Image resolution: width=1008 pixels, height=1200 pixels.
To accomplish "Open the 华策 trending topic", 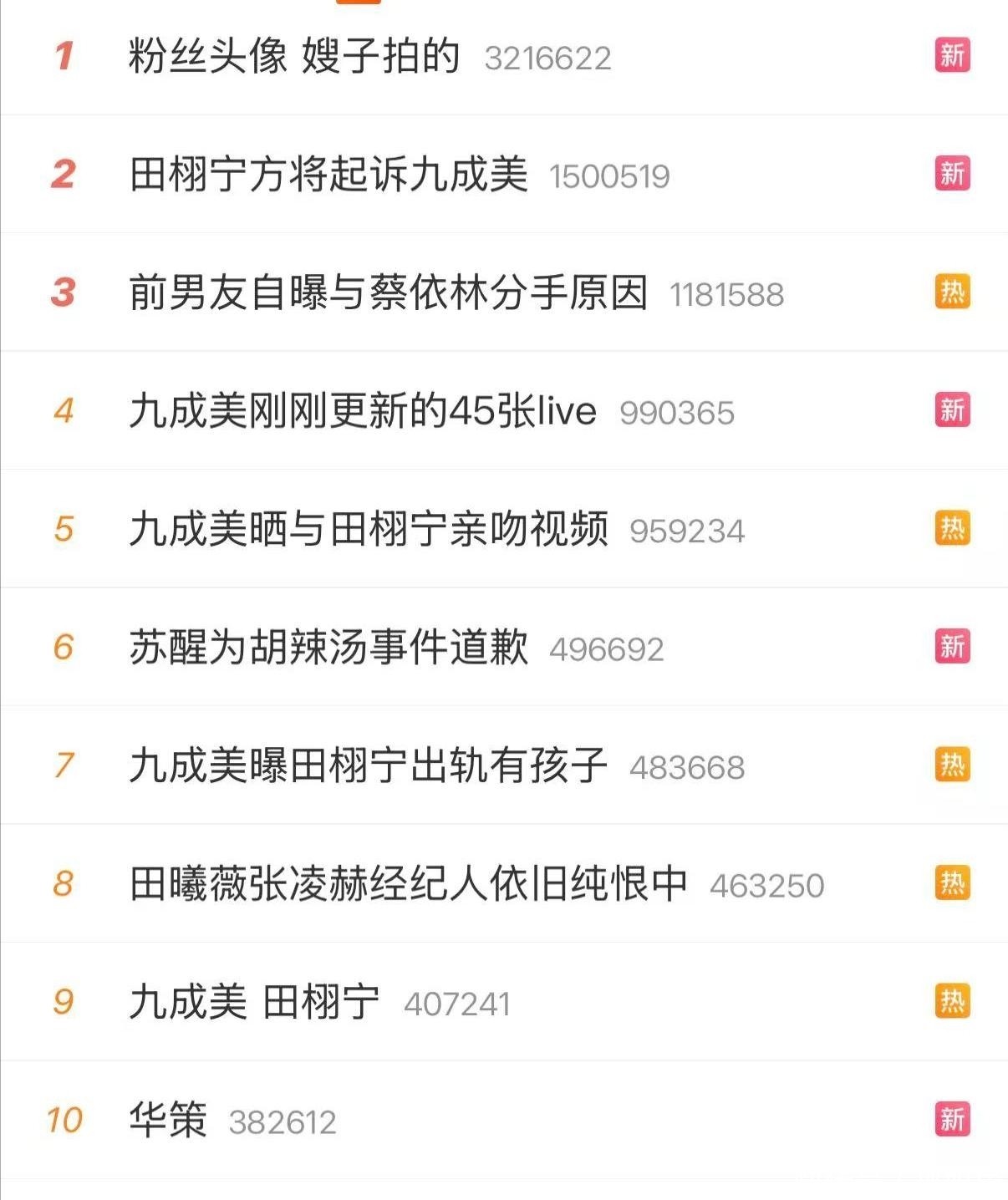I will tap(168, 1121).
